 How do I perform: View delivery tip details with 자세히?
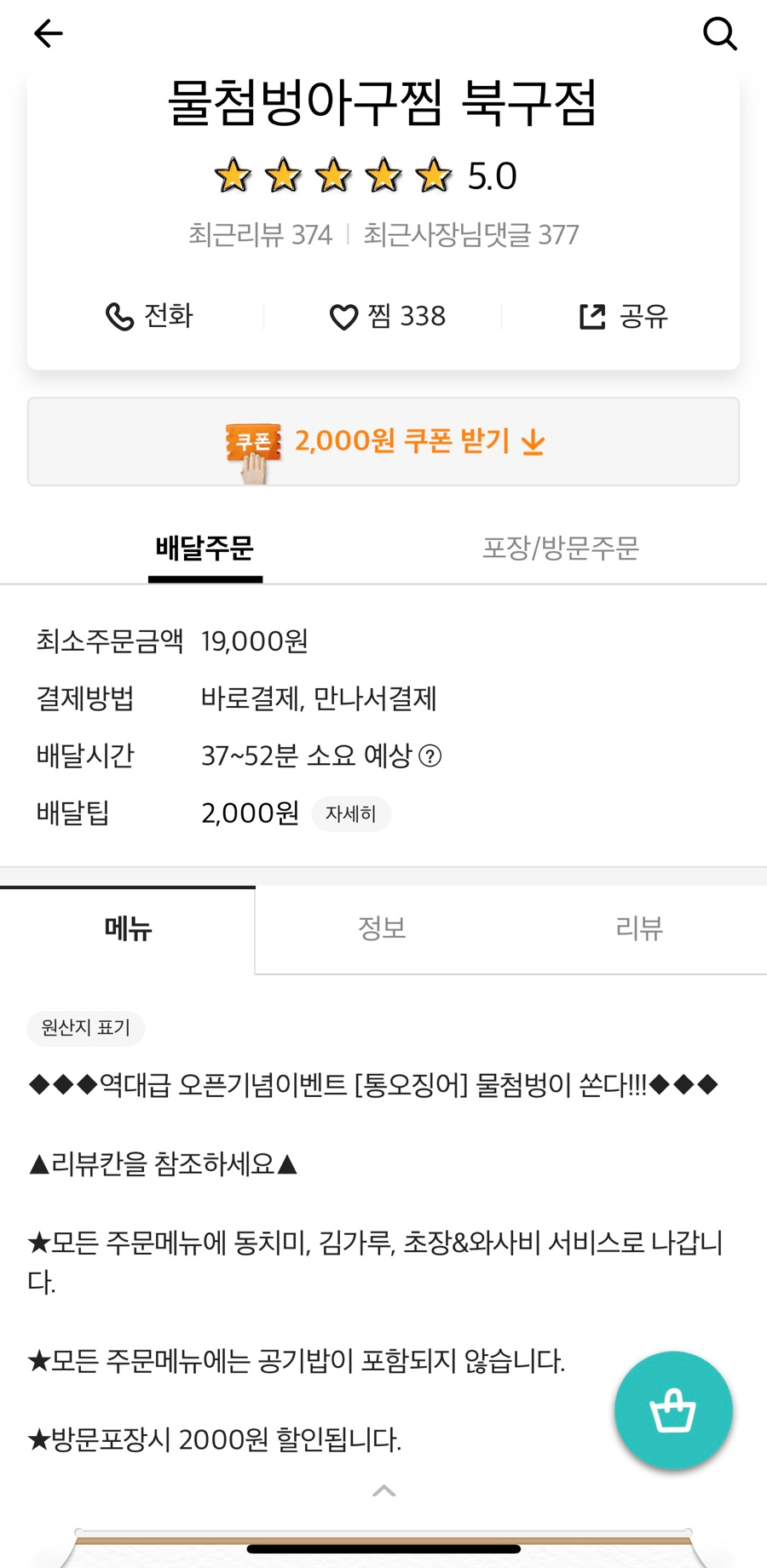351,814
